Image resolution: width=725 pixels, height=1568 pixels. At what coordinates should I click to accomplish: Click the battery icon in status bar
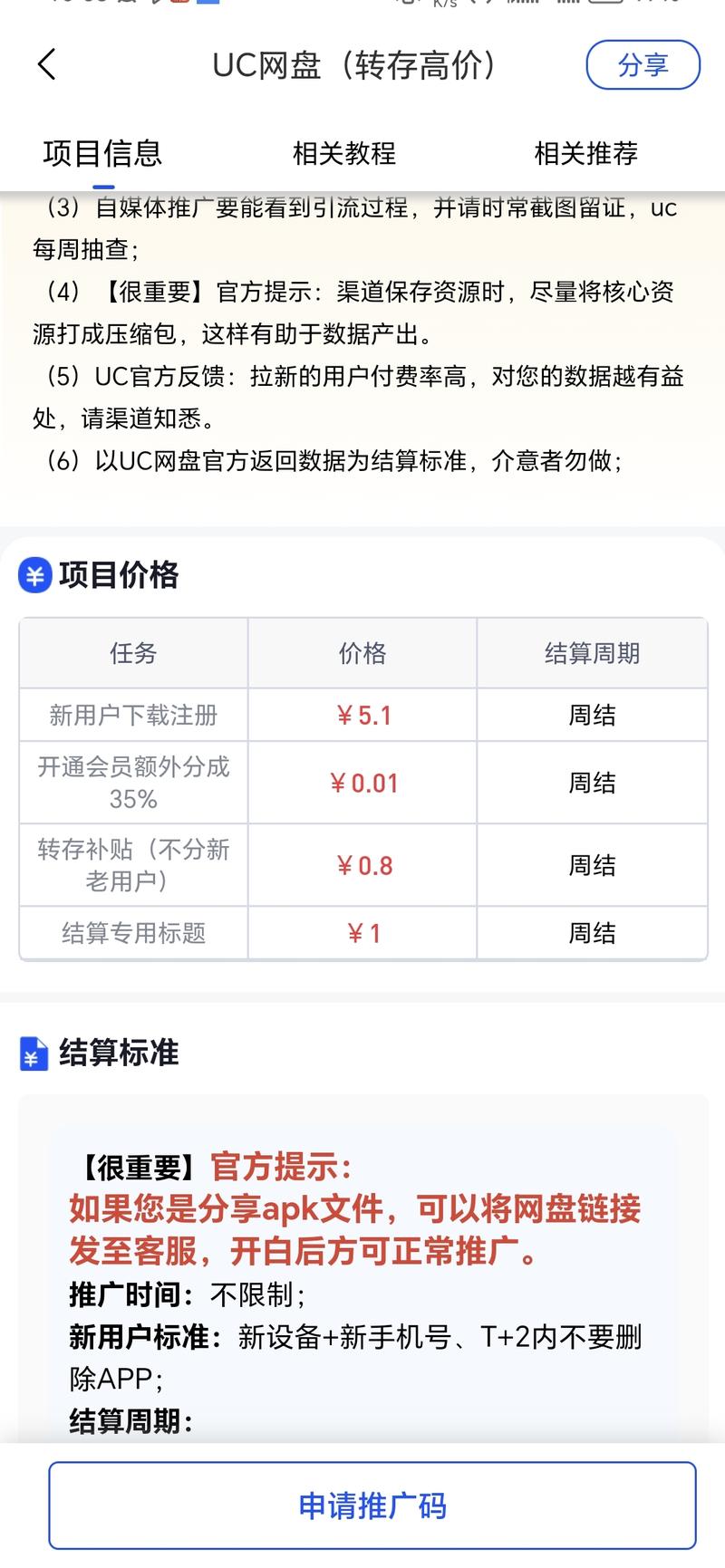point(604,5)
